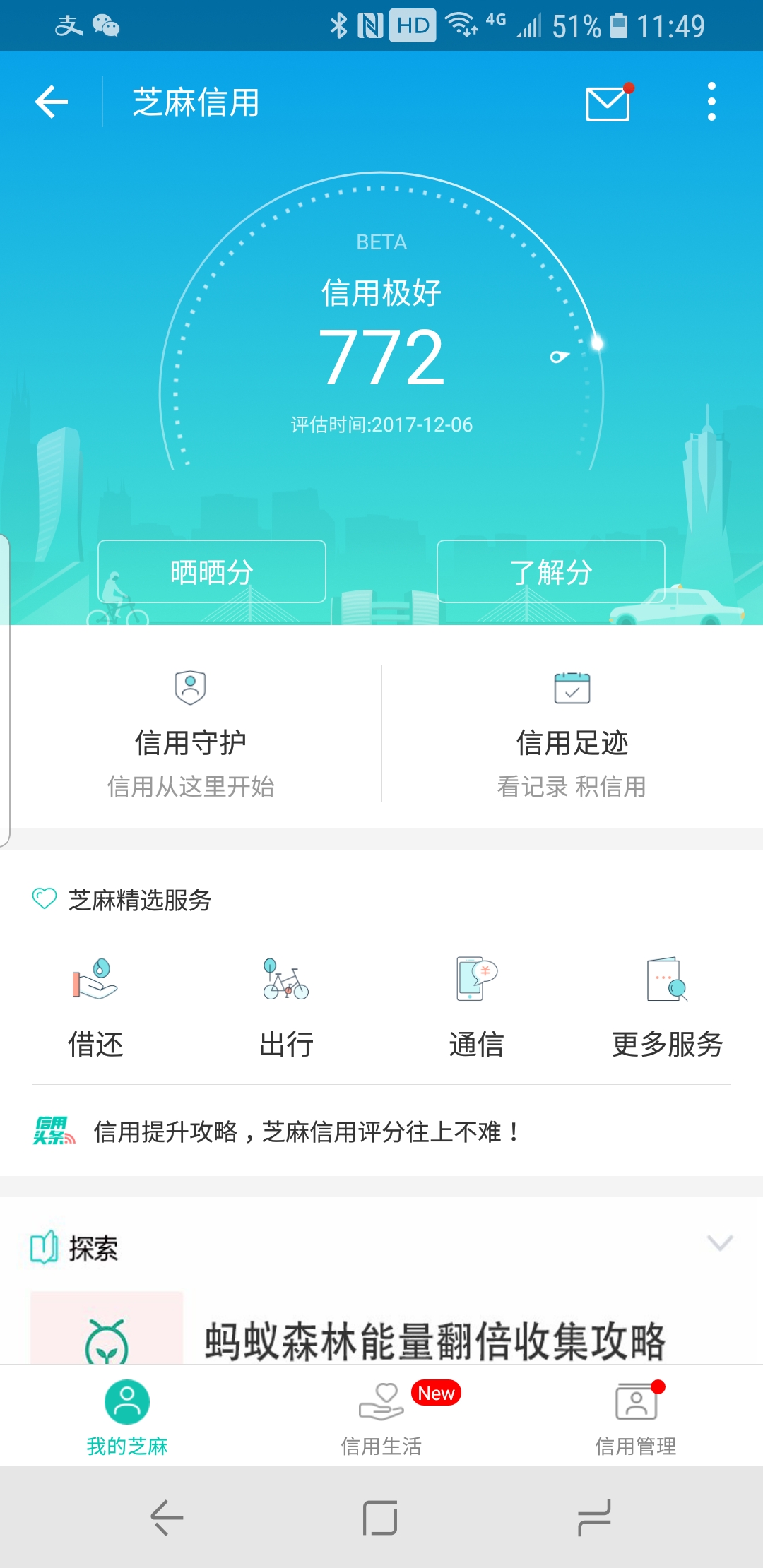Switch to the 信用生活 tab
The image size is (763, 1568).
pos(381,1420)
